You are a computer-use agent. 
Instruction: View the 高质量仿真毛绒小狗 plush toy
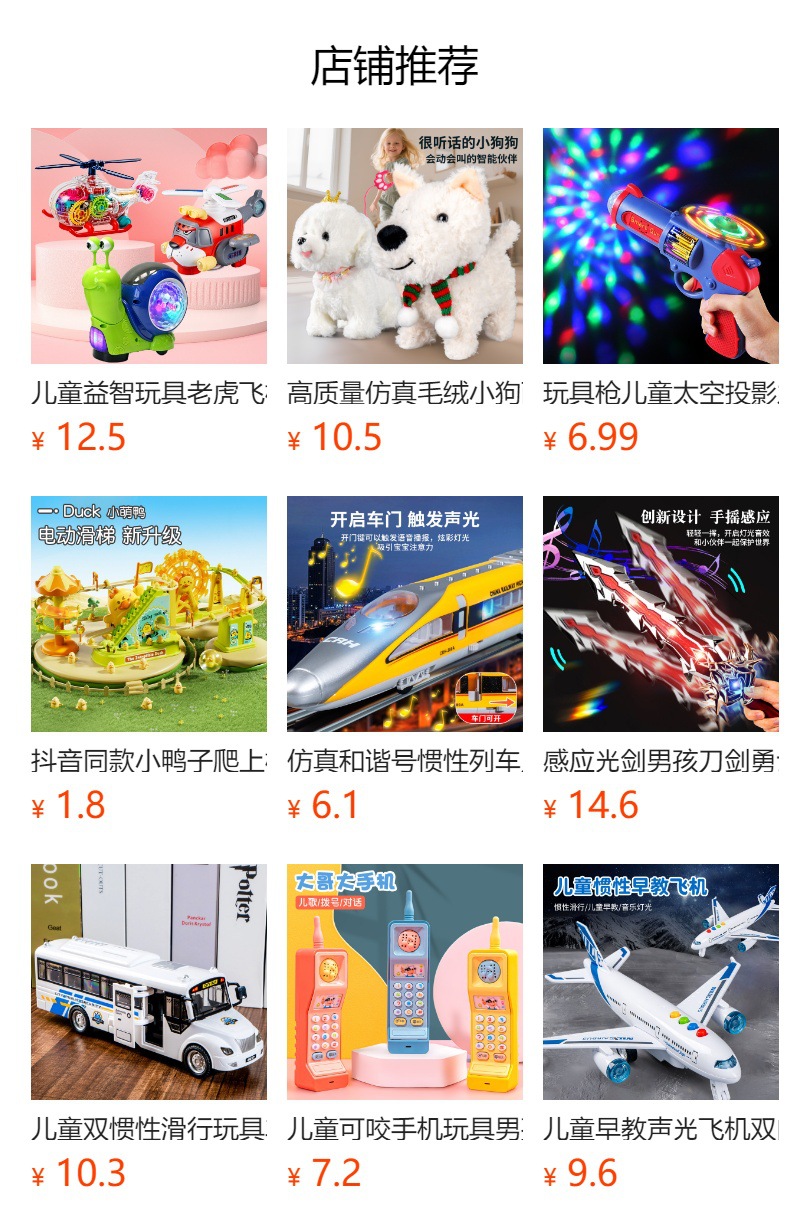click(x=404, y=246)
